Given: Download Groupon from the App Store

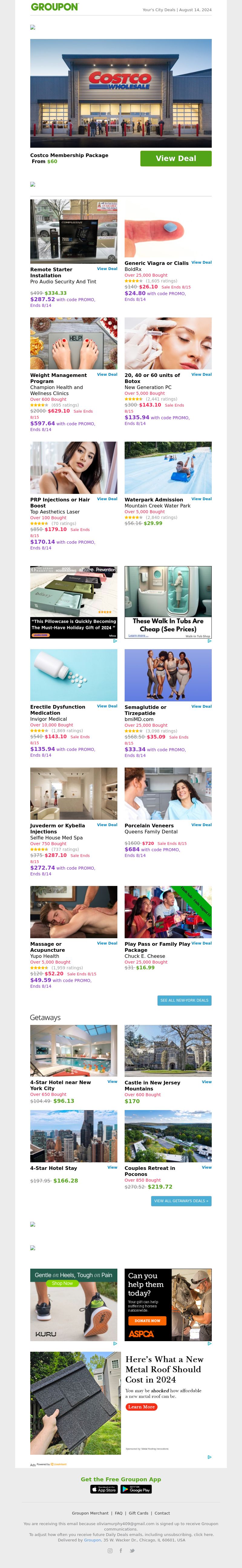Looking at the screenshot, I should point(104,1489).
